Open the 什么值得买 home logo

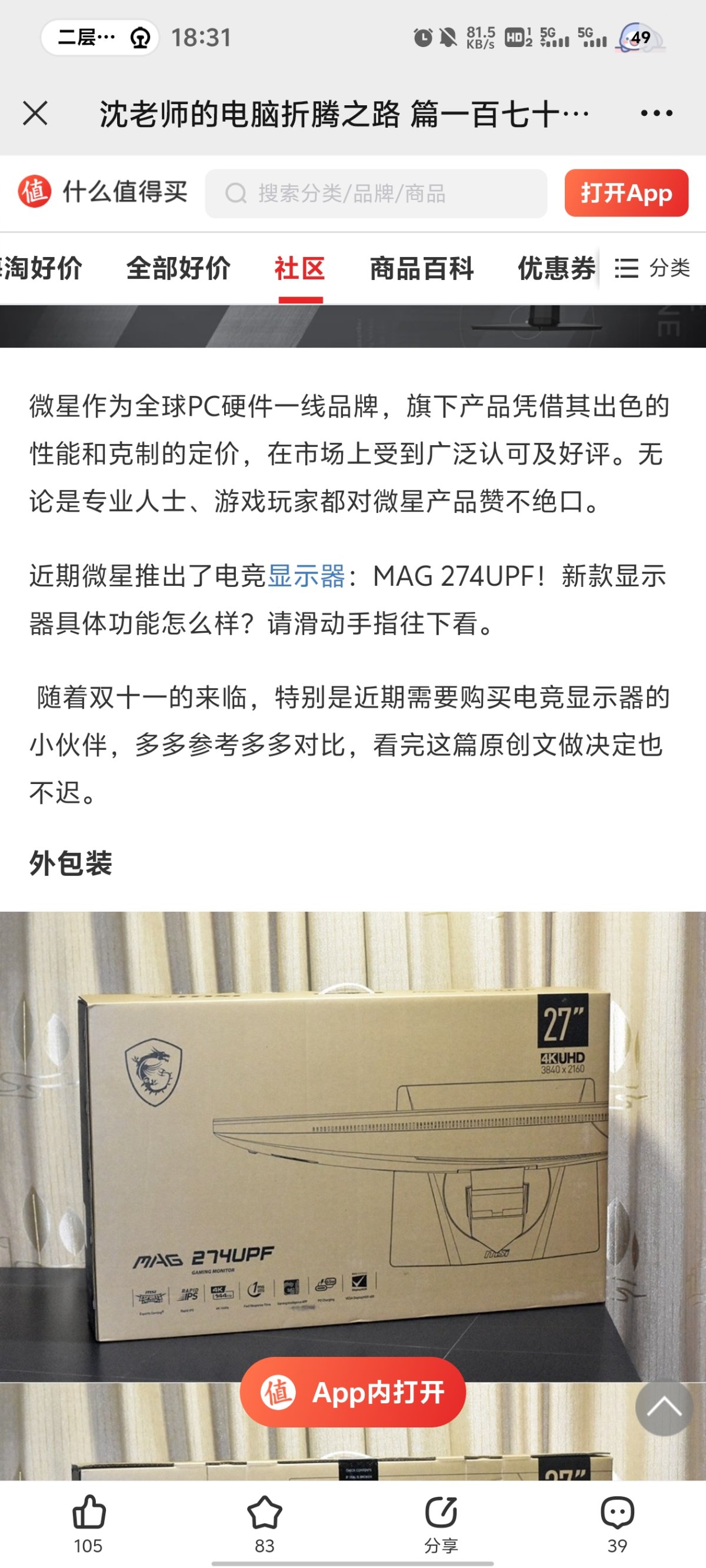pyautogui.click(x=102, y=192)
